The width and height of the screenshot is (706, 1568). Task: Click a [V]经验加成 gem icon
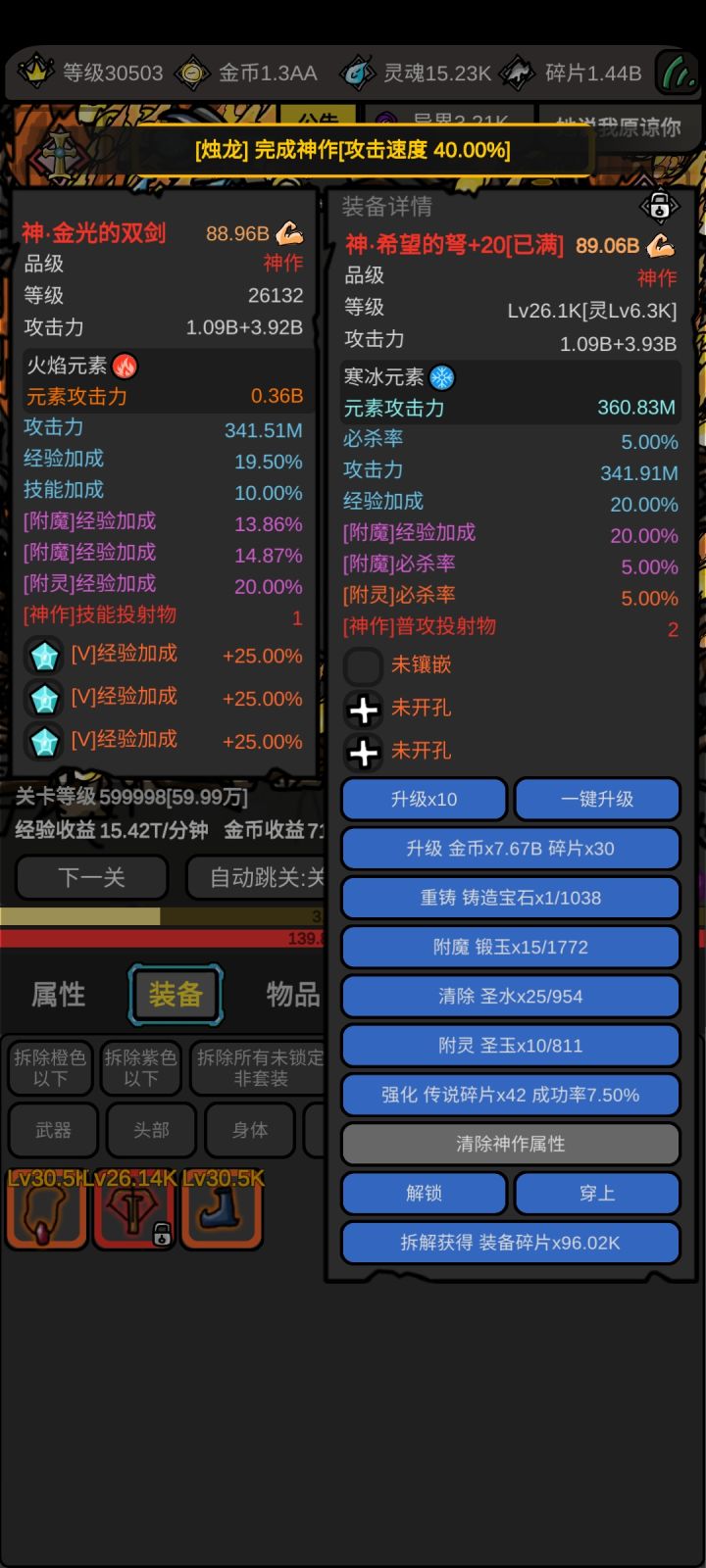click(44, 656)
